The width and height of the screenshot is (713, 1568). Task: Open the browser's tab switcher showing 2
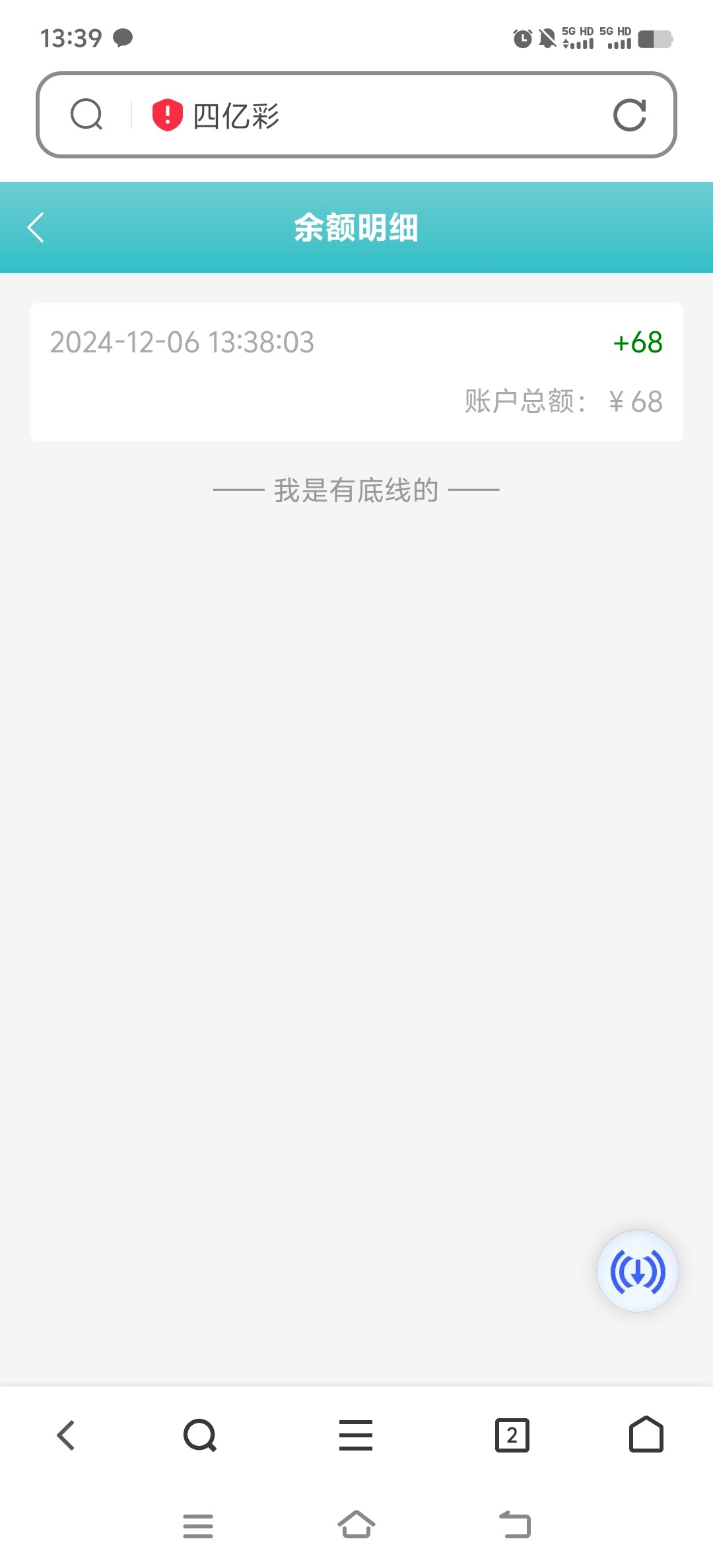(512, 1435)
